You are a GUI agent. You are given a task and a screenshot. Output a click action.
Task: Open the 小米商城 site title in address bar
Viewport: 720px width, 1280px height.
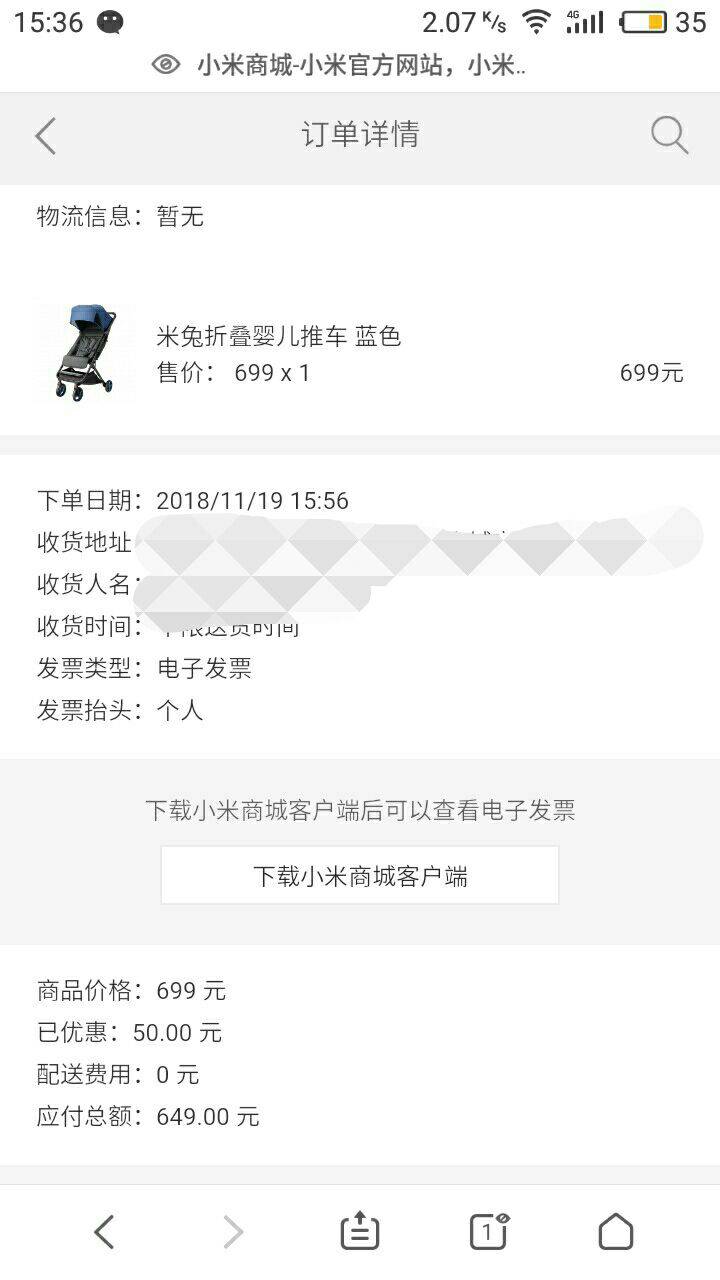[x=360, y=63]
